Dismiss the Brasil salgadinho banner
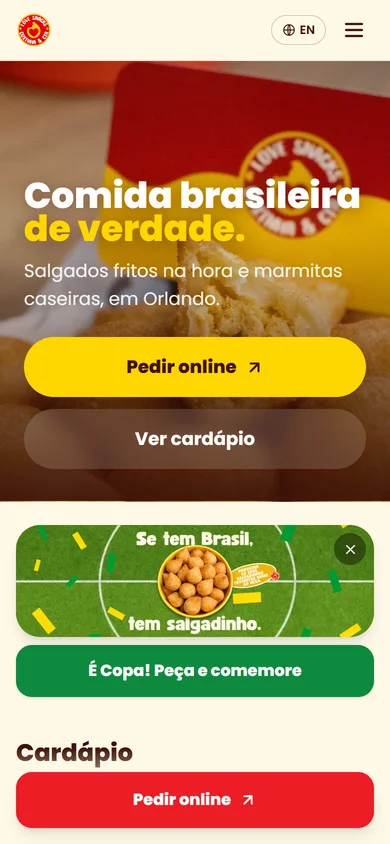 coord(350,549)
